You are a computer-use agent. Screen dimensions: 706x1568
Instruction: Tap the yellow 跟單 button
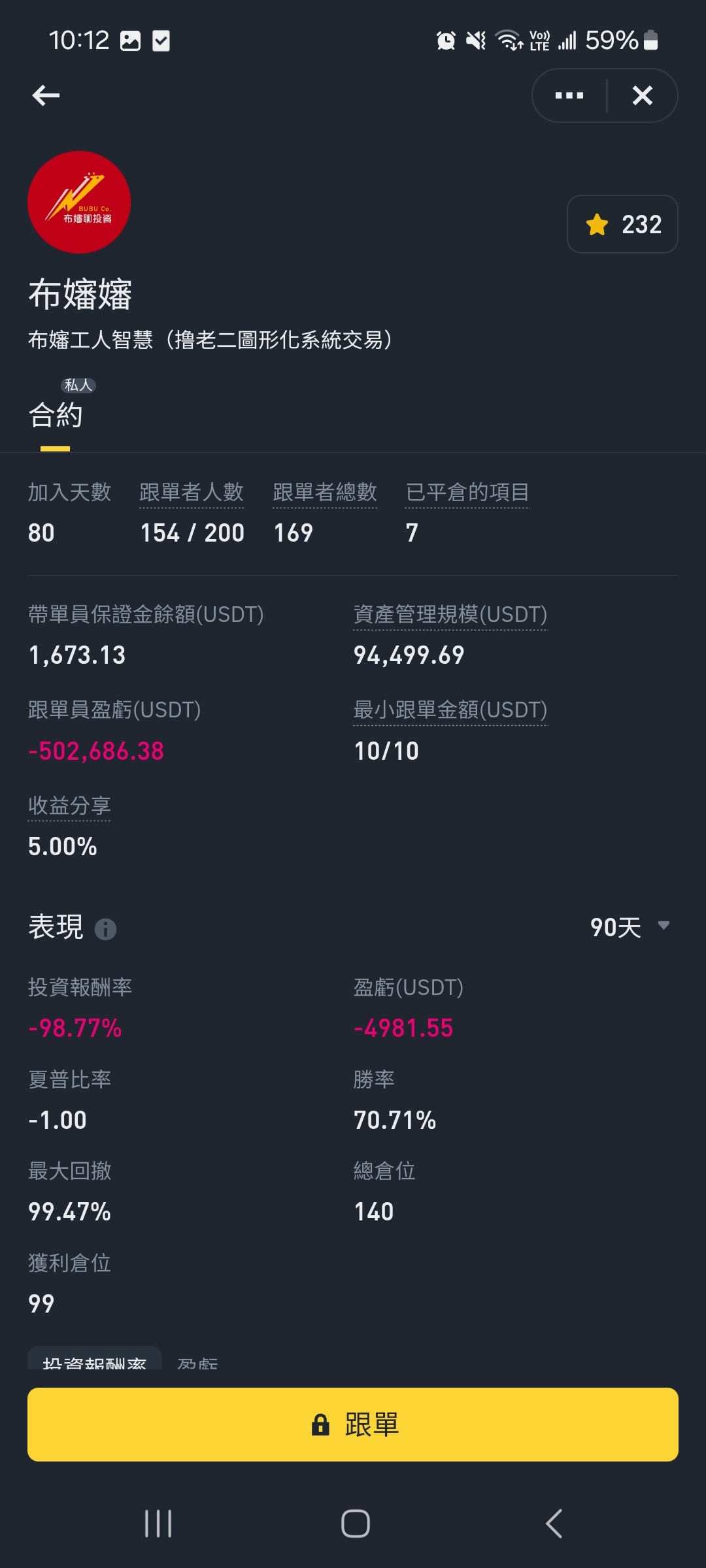tap(353, 1424)
